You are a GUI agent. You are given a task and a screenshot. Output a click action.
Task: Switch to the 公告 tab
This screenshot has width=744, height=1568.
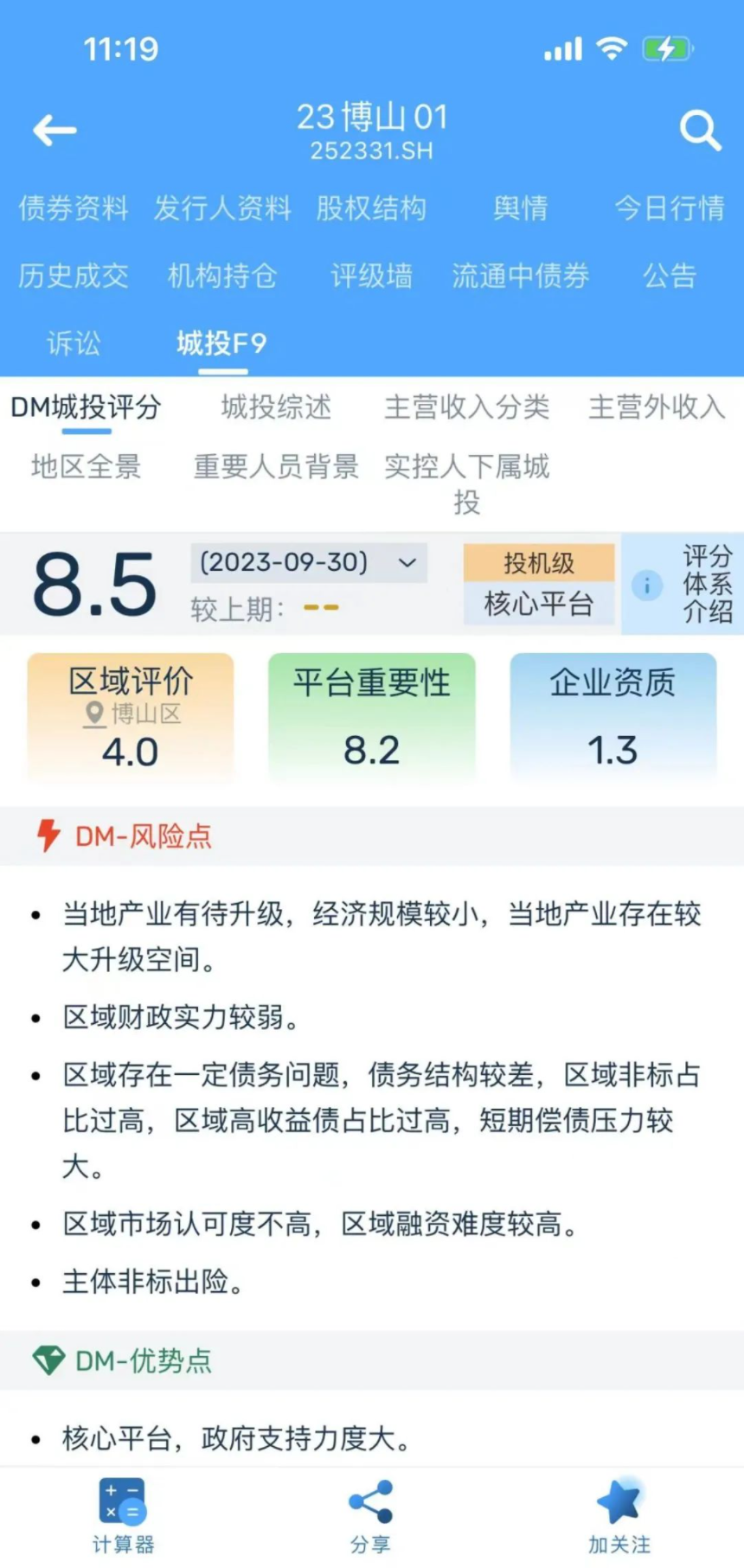[669, 276]
